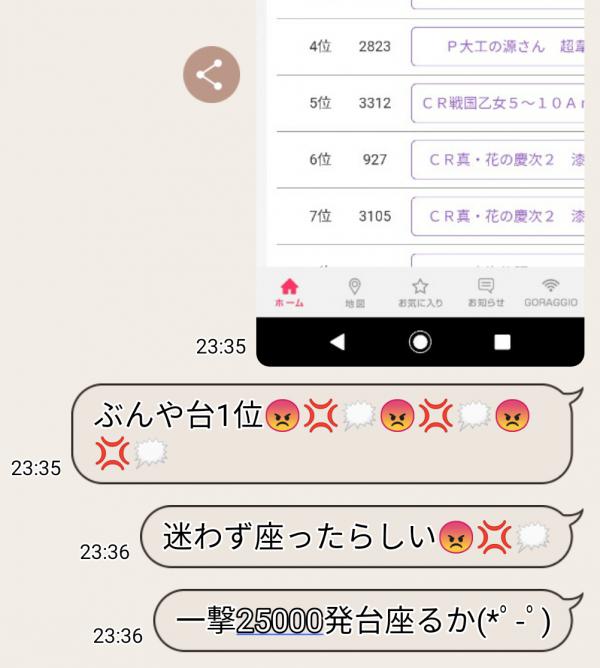The image size is (600, 668).
Task: Open the underlined 25000 link
Action: [279, 620]
